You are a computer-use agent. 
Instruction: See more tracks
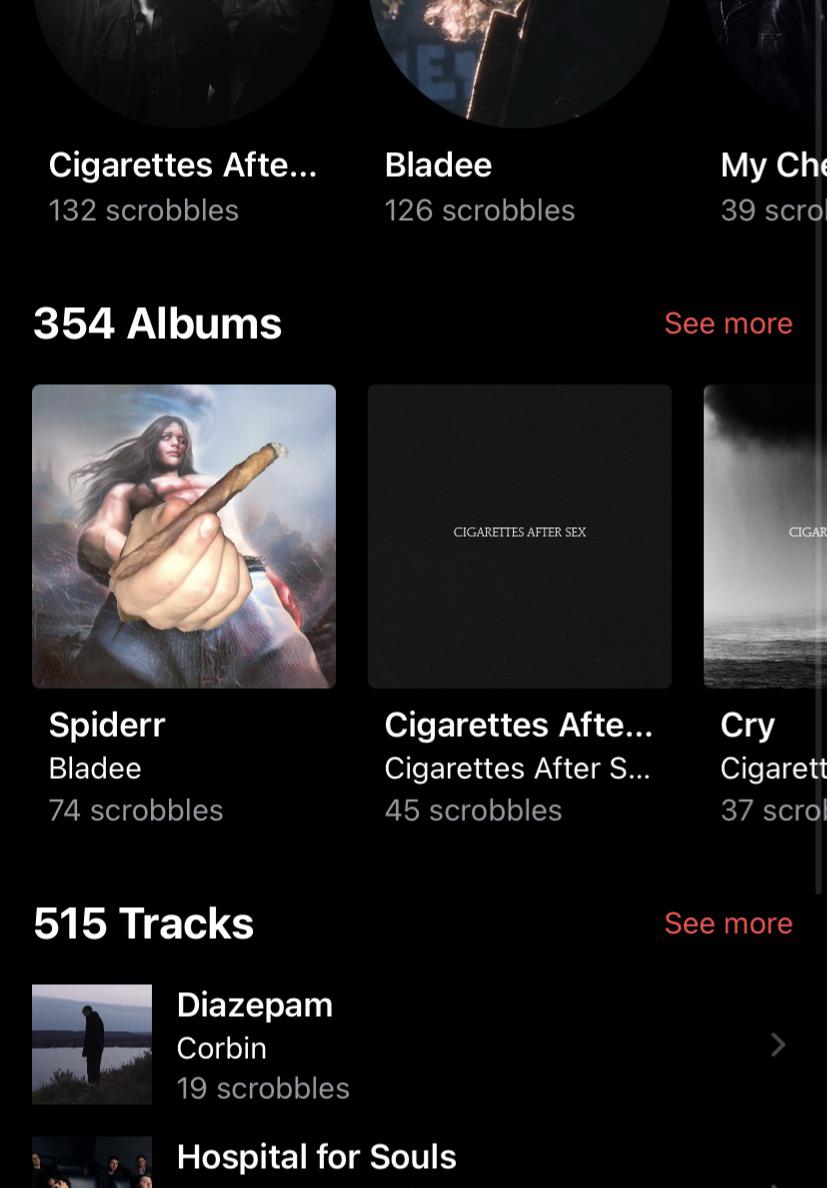(728, 923)
